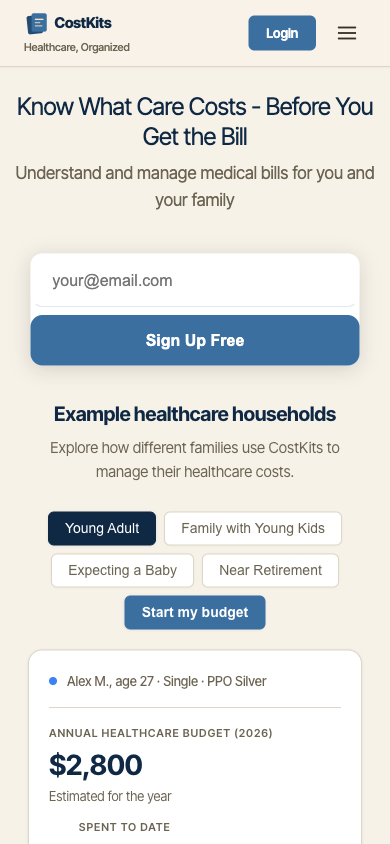The image size is (390, 844).
Task: Choose the Near Retirement household
Action: [271, 570]
